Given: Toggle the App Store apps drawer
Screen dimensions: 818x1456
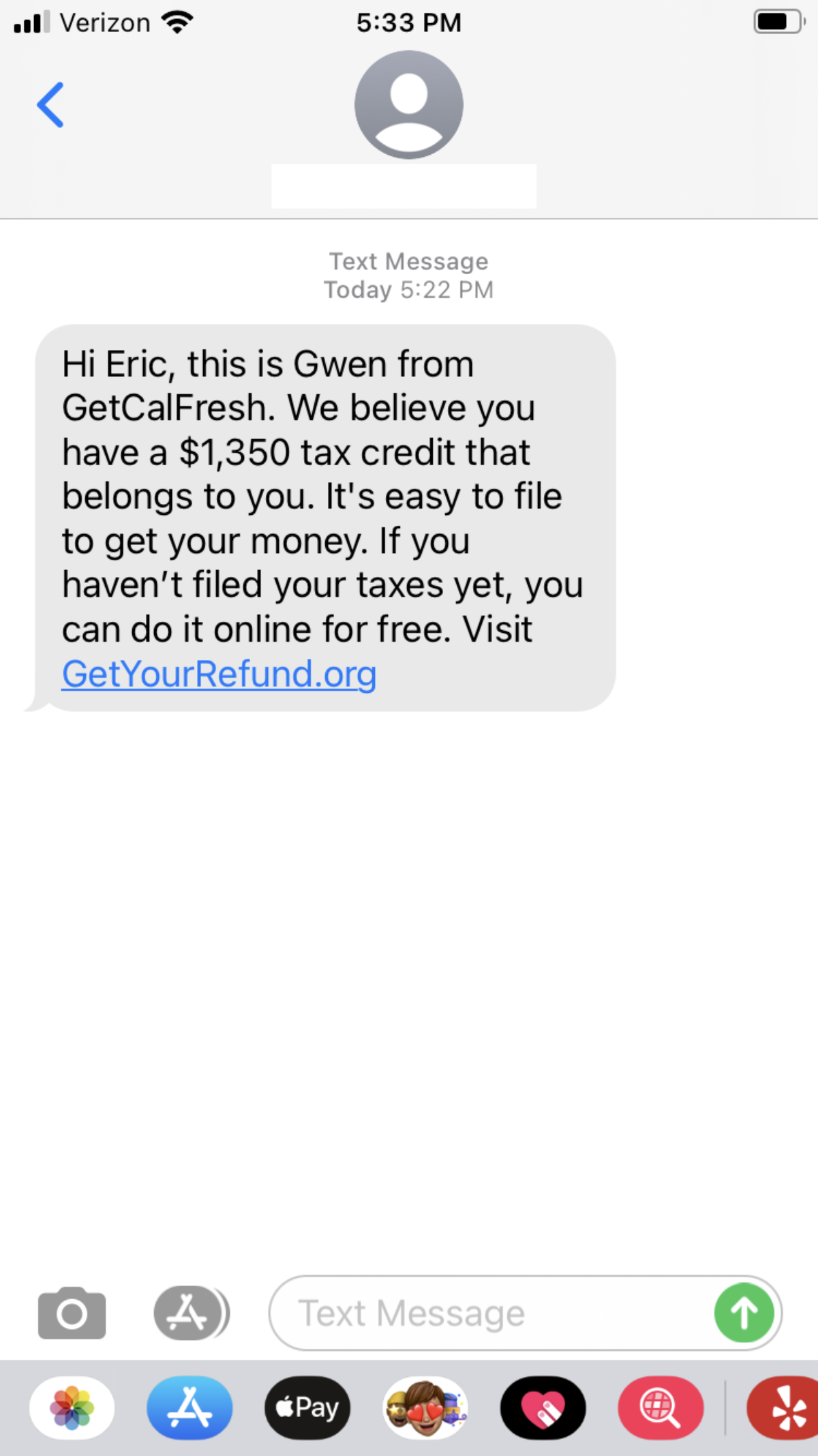Looking at the screenshot, I should 191,1313.
